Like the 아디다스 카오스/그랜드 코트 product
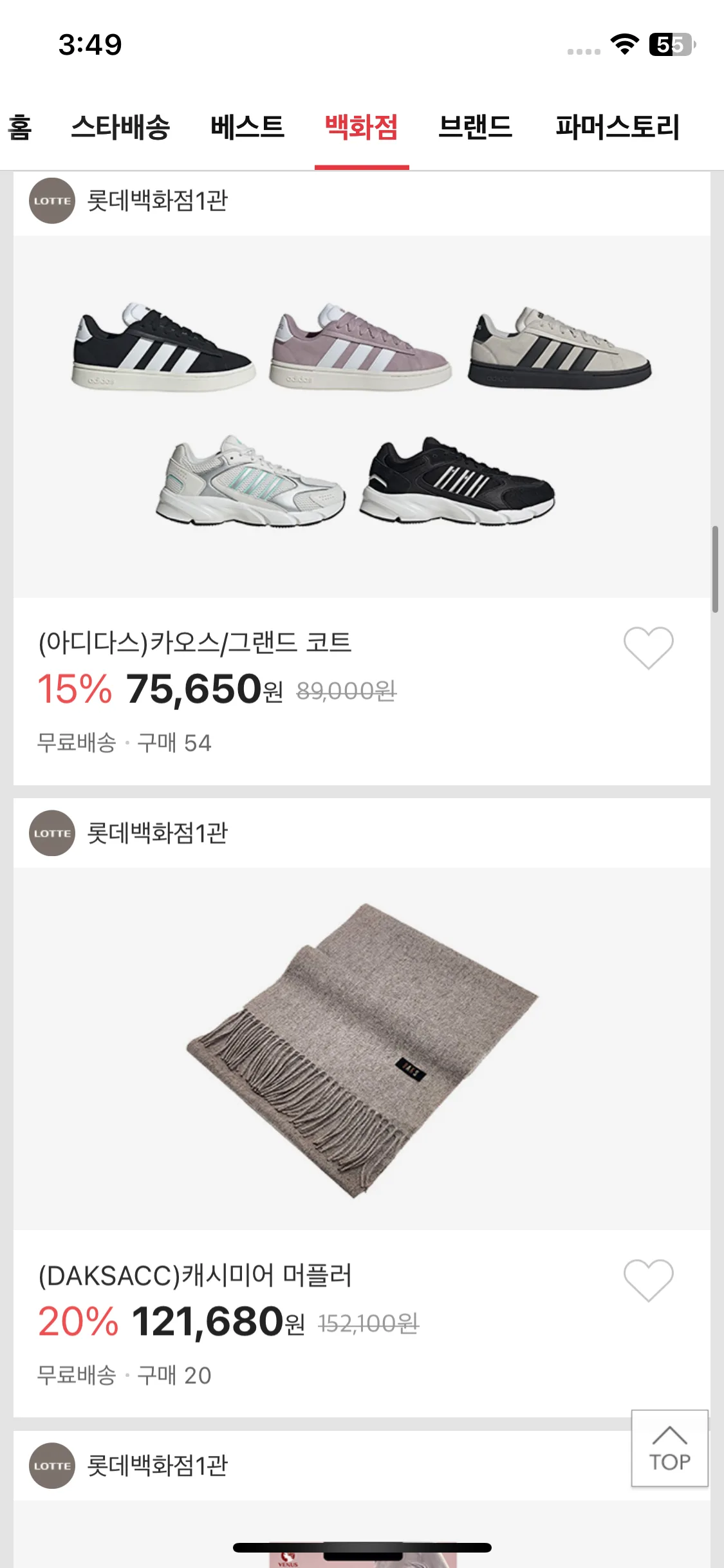The width and height of the screenshot is (724, 1568). coord(648,648)
